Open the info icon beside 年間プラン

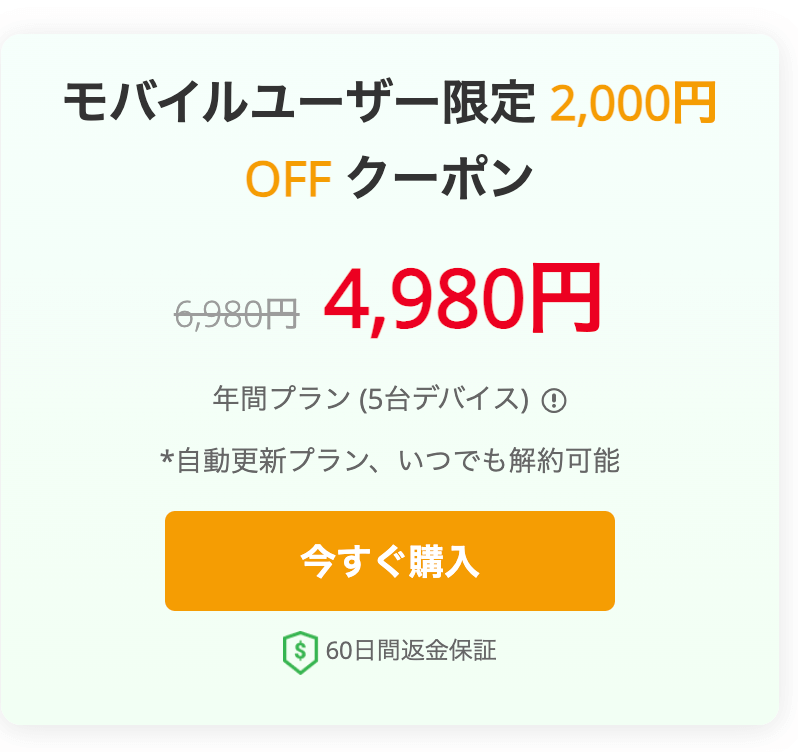tap(554, 401)
